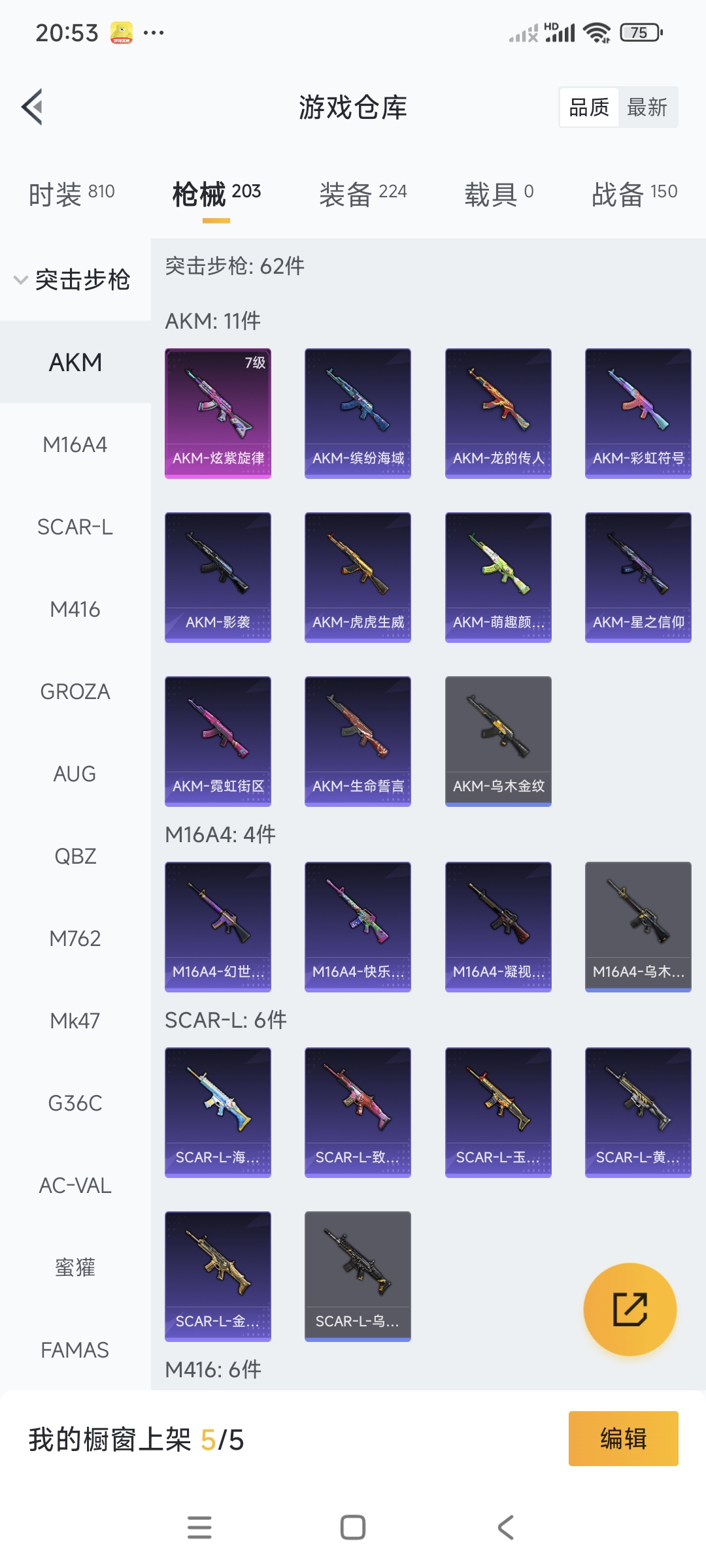
Task: Open the AKM-炫紫旋律 skin tile
Action: [x=218, y=413]
